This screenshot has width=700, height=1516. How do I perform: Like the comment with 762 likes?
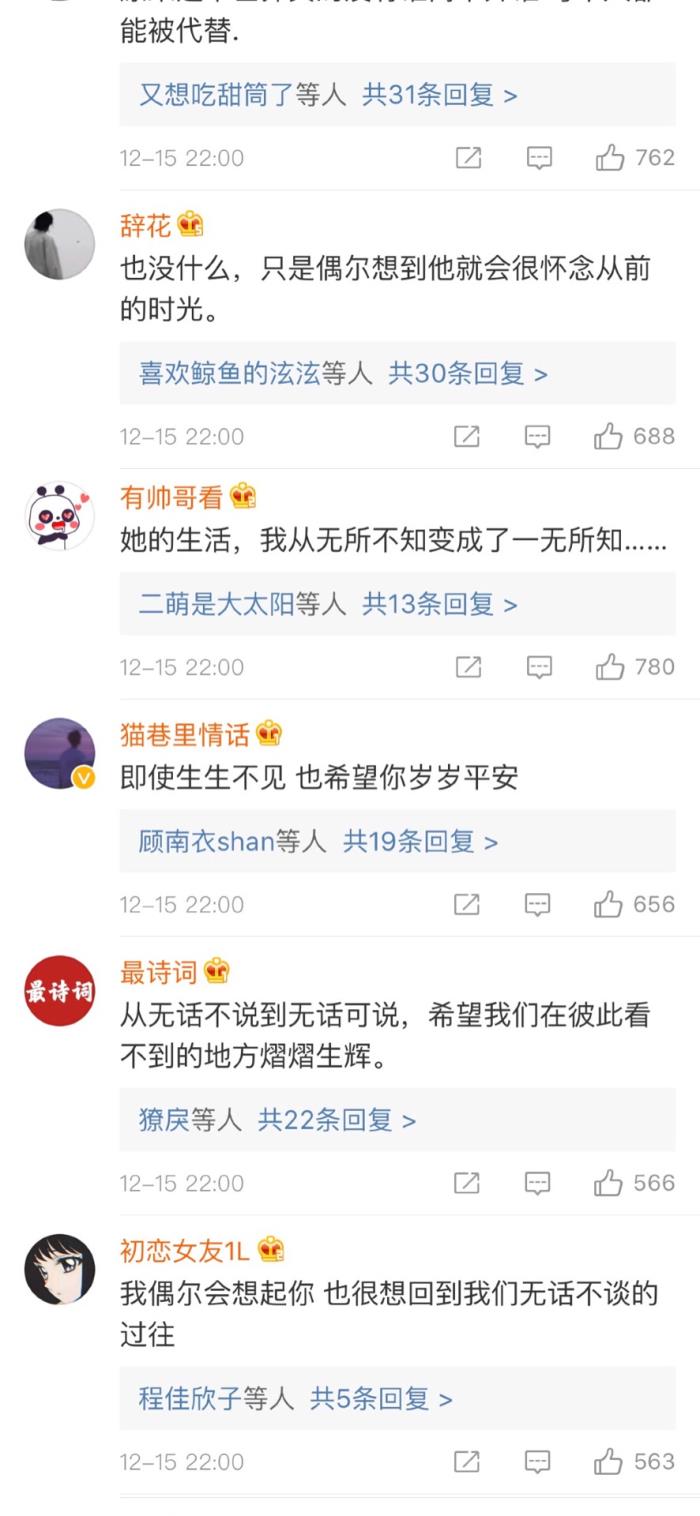(610, 158)
